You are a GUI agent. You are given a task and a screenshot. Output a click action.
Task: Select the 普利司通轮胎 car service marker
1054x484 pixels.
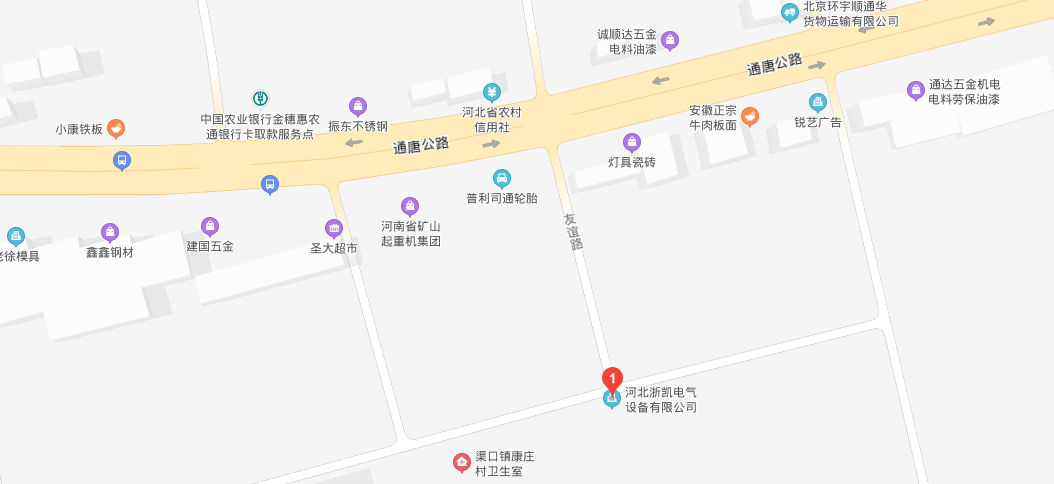pyautogui.click(x=502, y=178)
